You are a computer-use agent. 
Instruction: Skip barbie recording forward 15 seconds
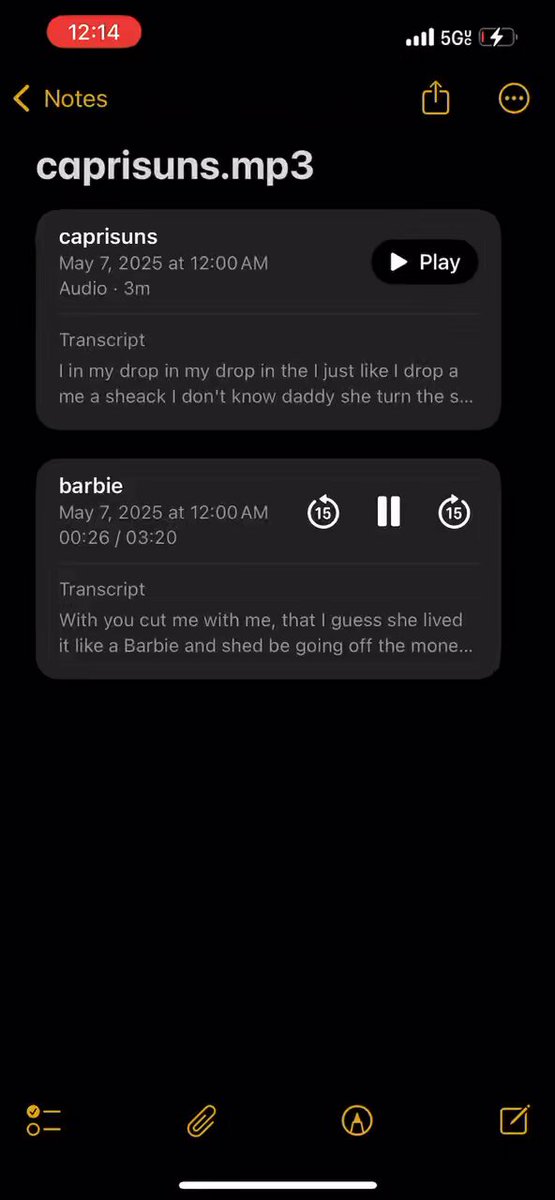[x=454, y=512]
